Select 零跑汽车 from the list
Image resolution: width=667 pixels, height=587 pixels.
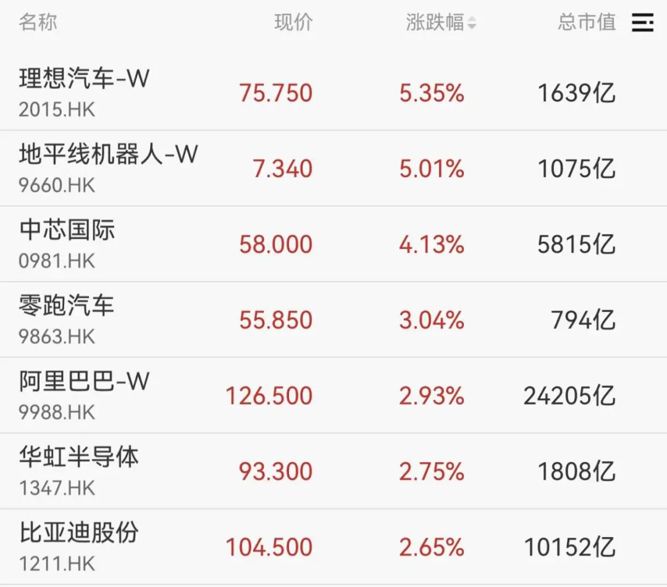click(67, 317)
